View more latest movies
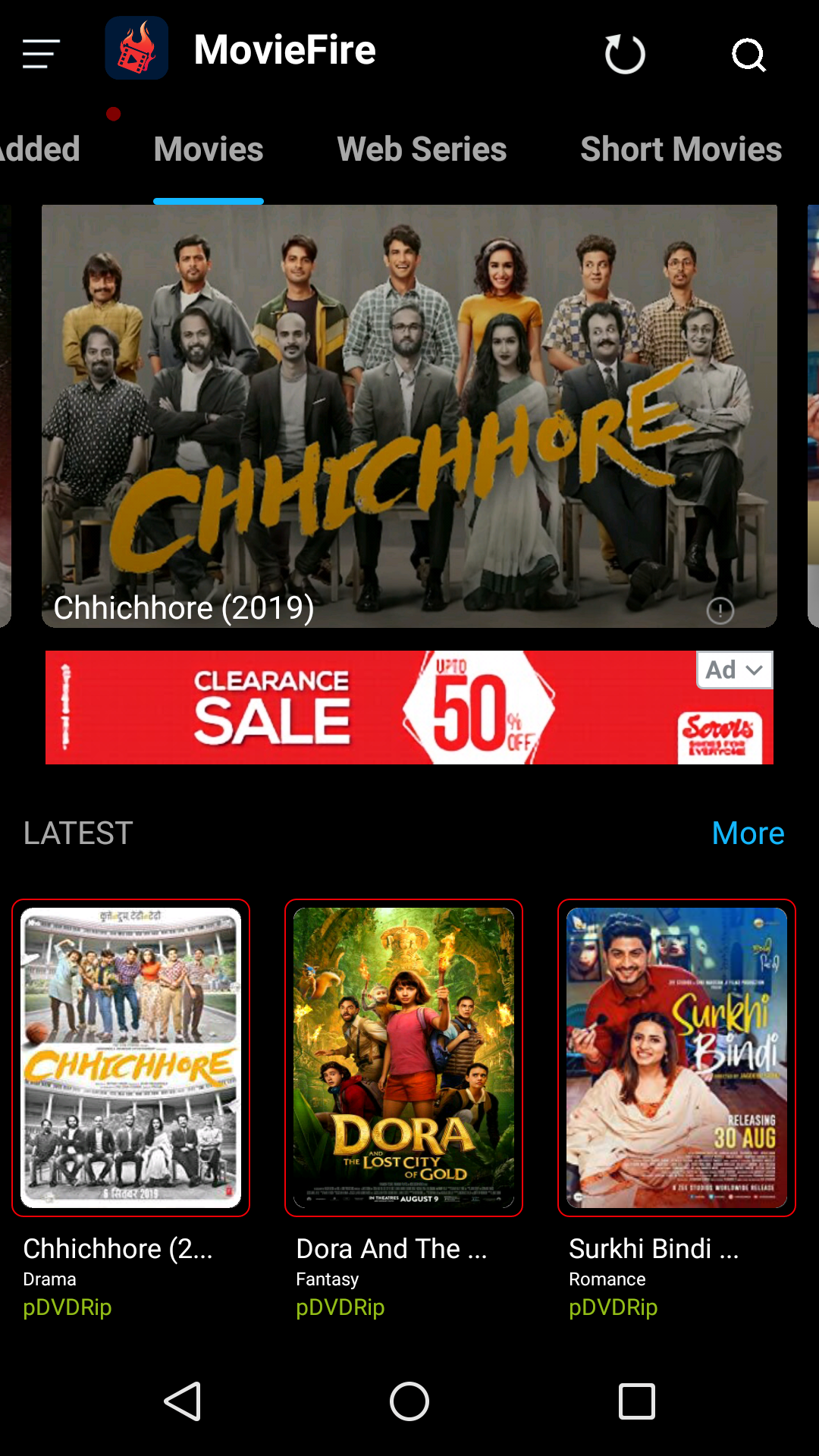The width and height of the screenshot is (819, 1456). [x=748, y=833]
